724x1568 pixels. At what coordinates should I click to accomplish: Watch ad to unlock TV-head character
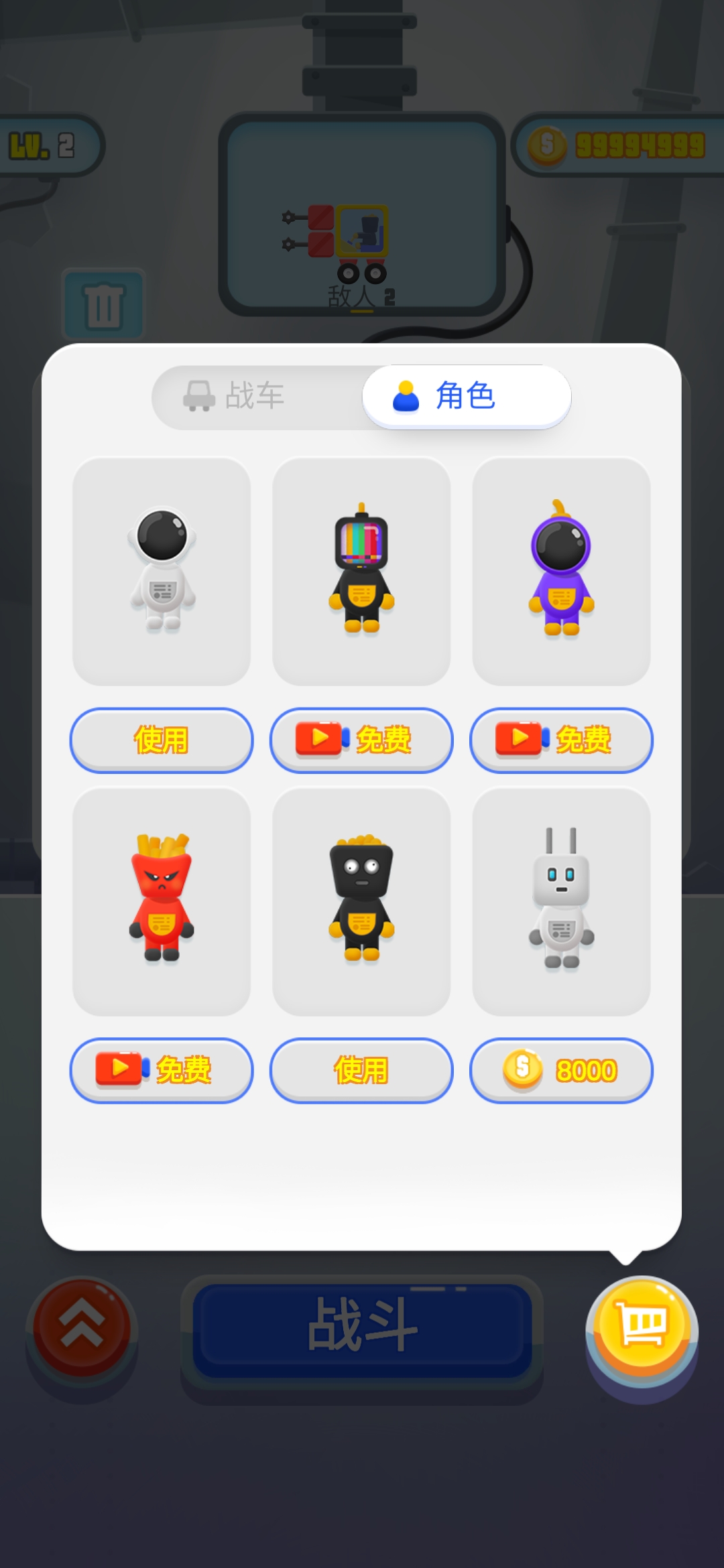[361, 740]
